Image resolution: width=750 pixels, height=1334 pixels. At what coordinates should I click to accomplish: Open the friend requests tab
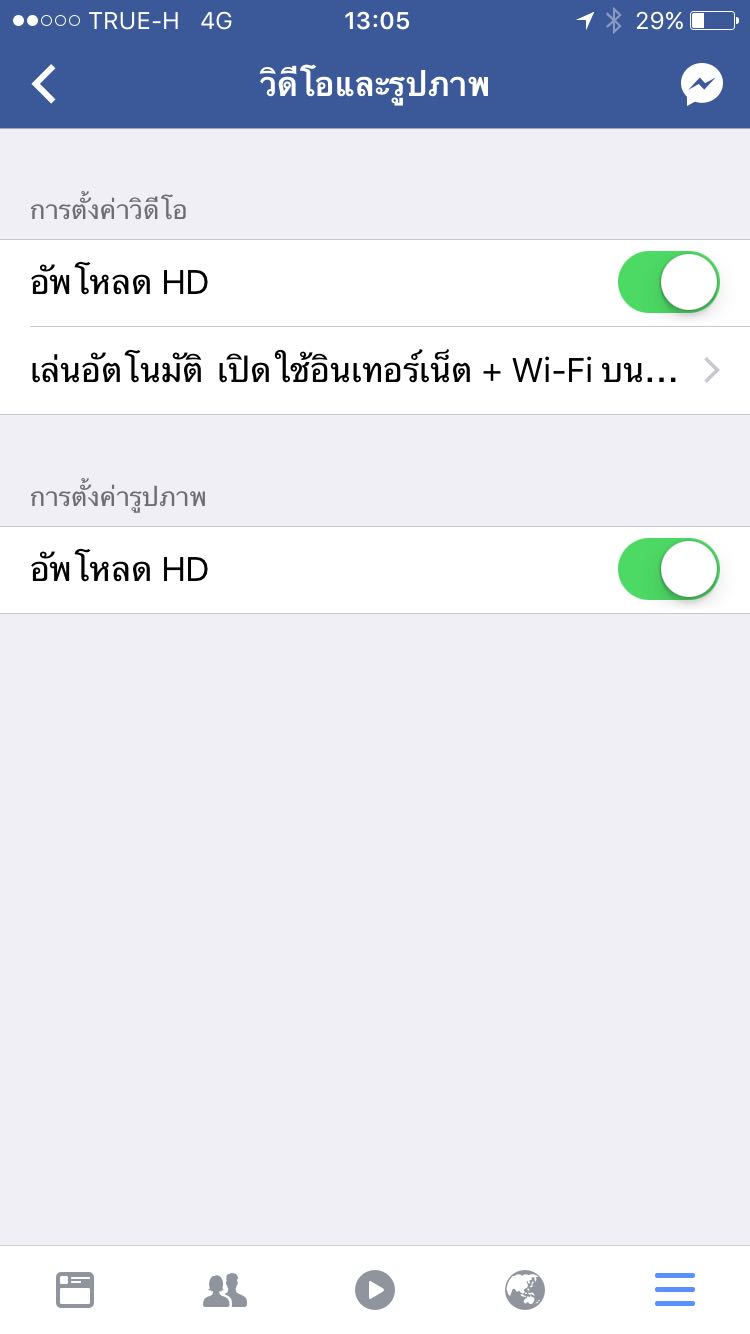(x=225, y=1290)
